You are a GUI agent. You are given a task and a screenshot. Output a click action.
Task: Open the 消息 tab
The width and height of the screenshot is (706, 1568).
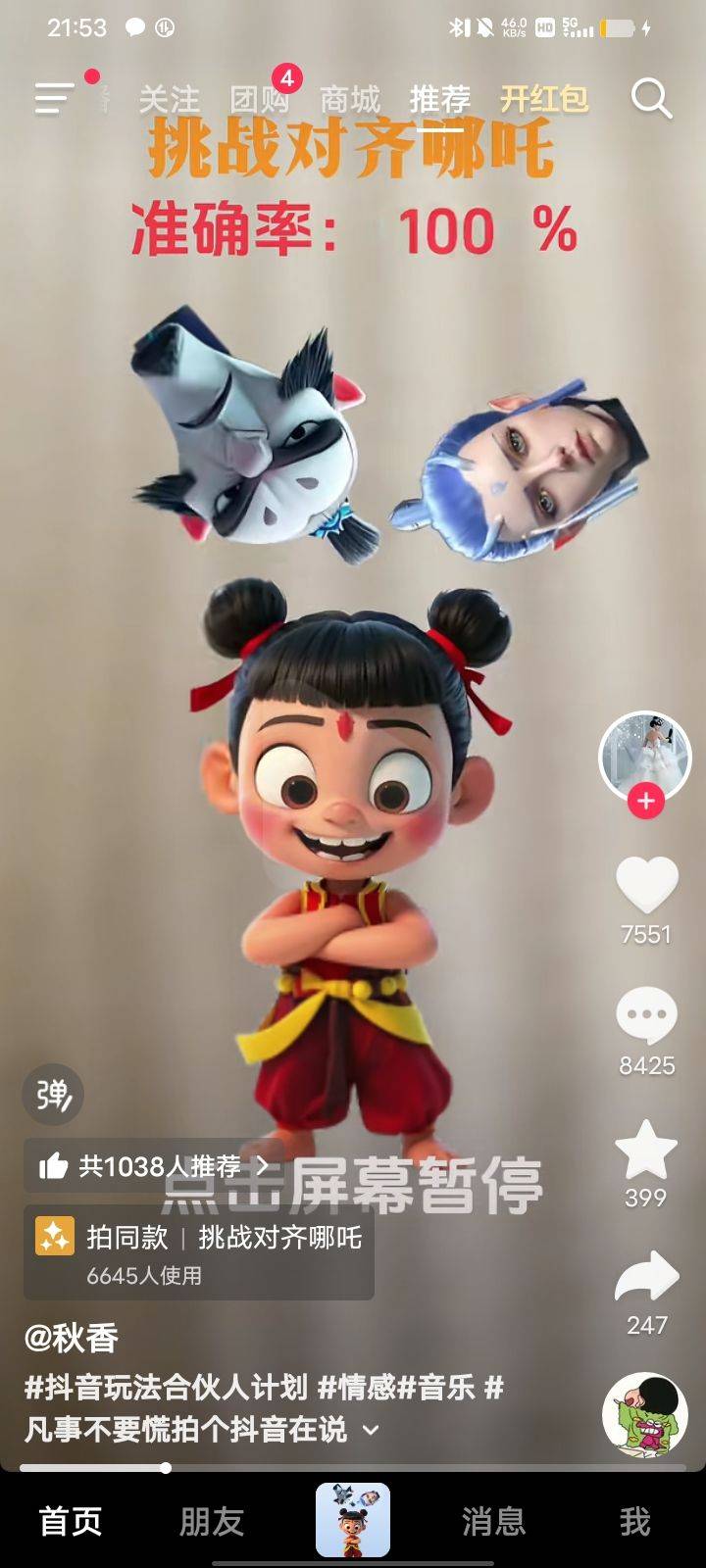[x=493, y=1521]
